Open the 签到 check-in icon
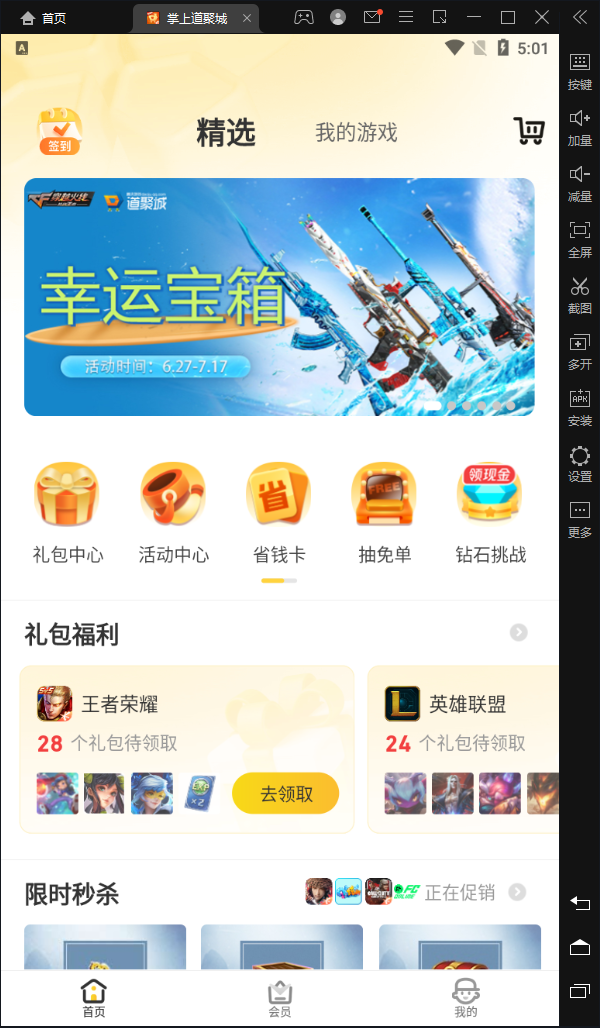This screenshot has width=600, height=1028. pyautogui.click(x=59, y=132)
